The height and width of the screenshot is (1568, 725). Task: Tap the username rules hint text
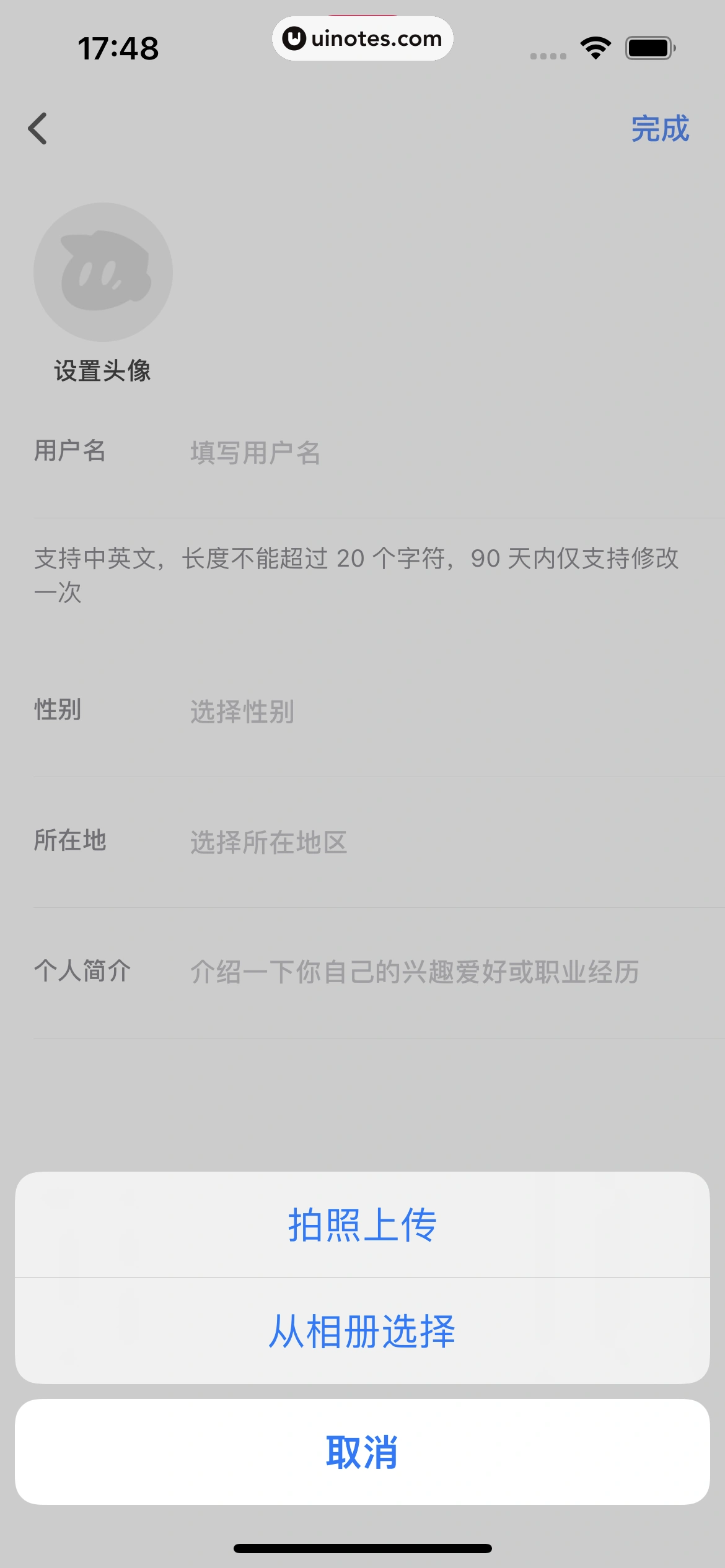[356, 576]
